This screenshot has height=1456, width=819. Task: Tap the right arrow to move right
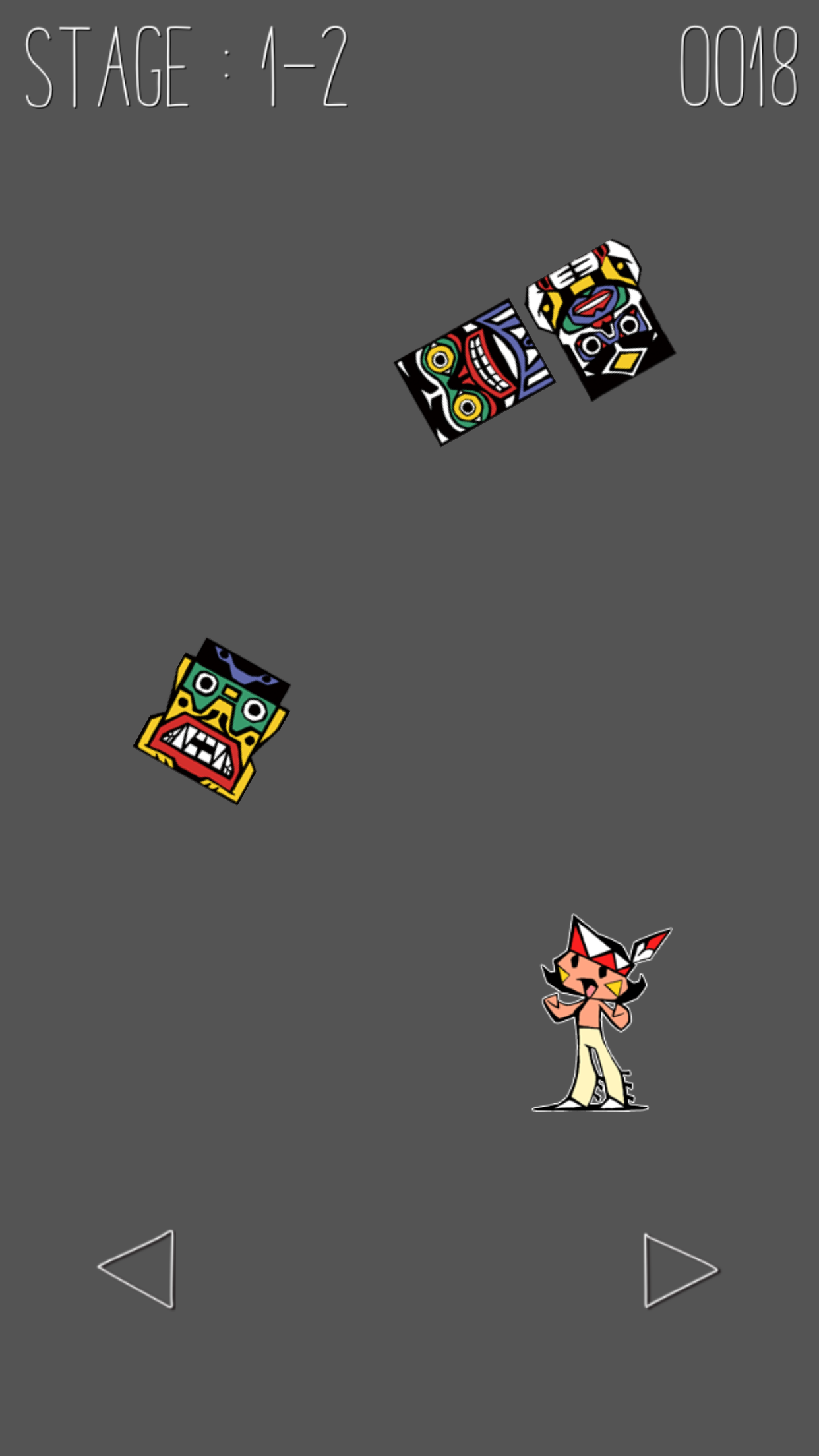point(681,1270)
